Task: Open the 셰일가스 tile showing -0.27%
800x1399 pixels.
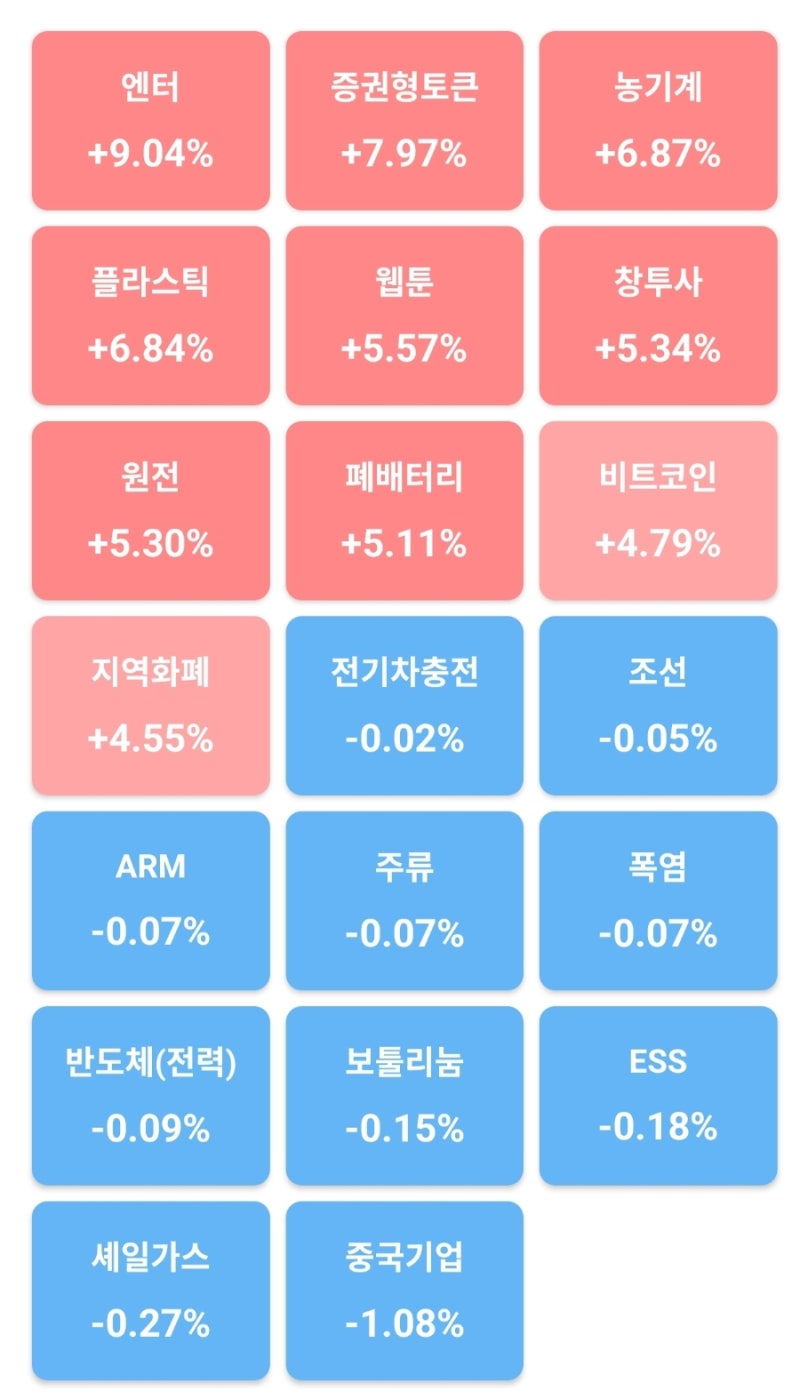Action: (150, 1291)
